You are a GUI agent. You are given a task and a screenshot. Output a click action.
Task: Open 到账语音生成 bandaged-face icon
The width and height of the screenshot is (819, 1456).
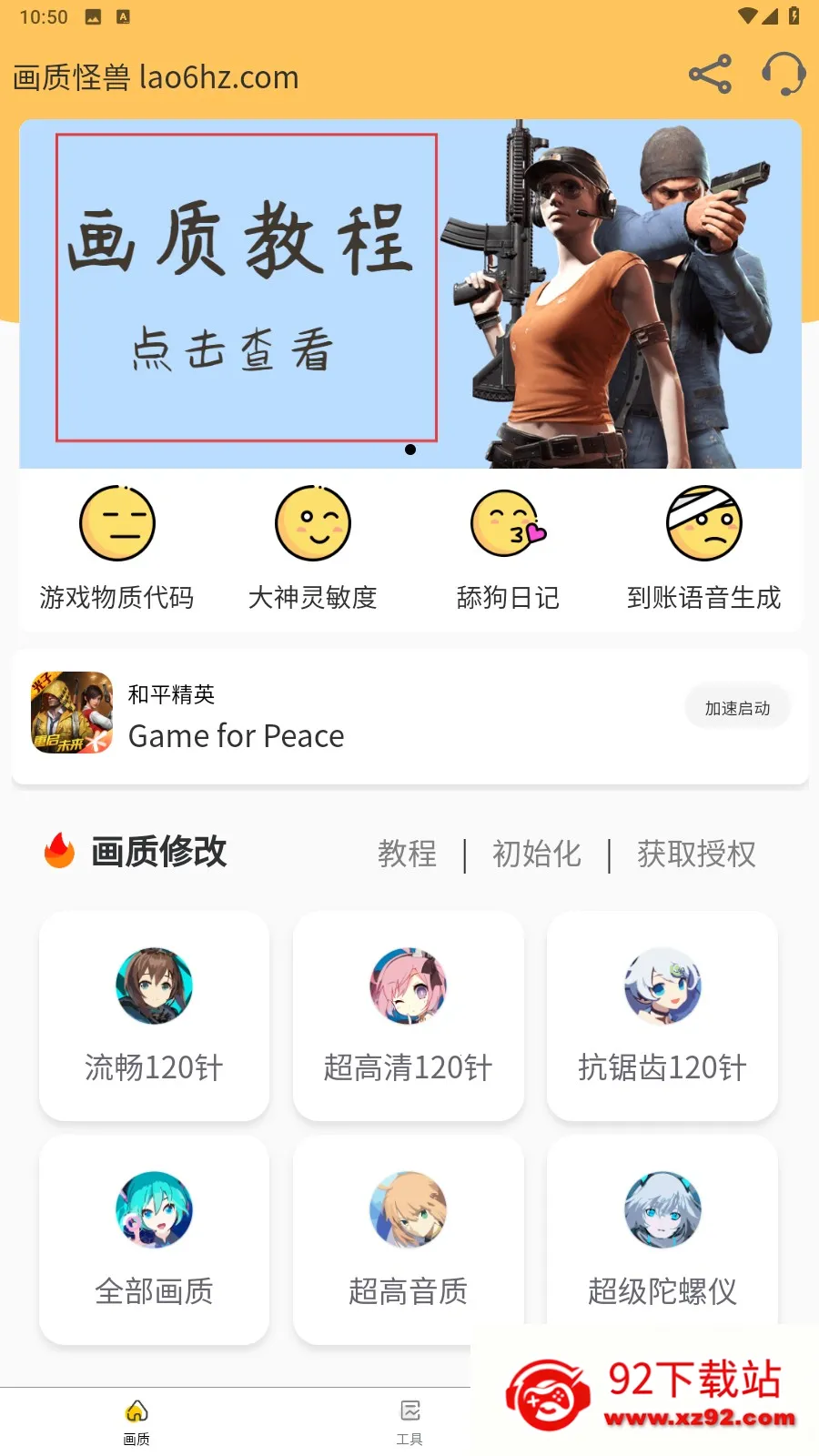coord(704,523)
